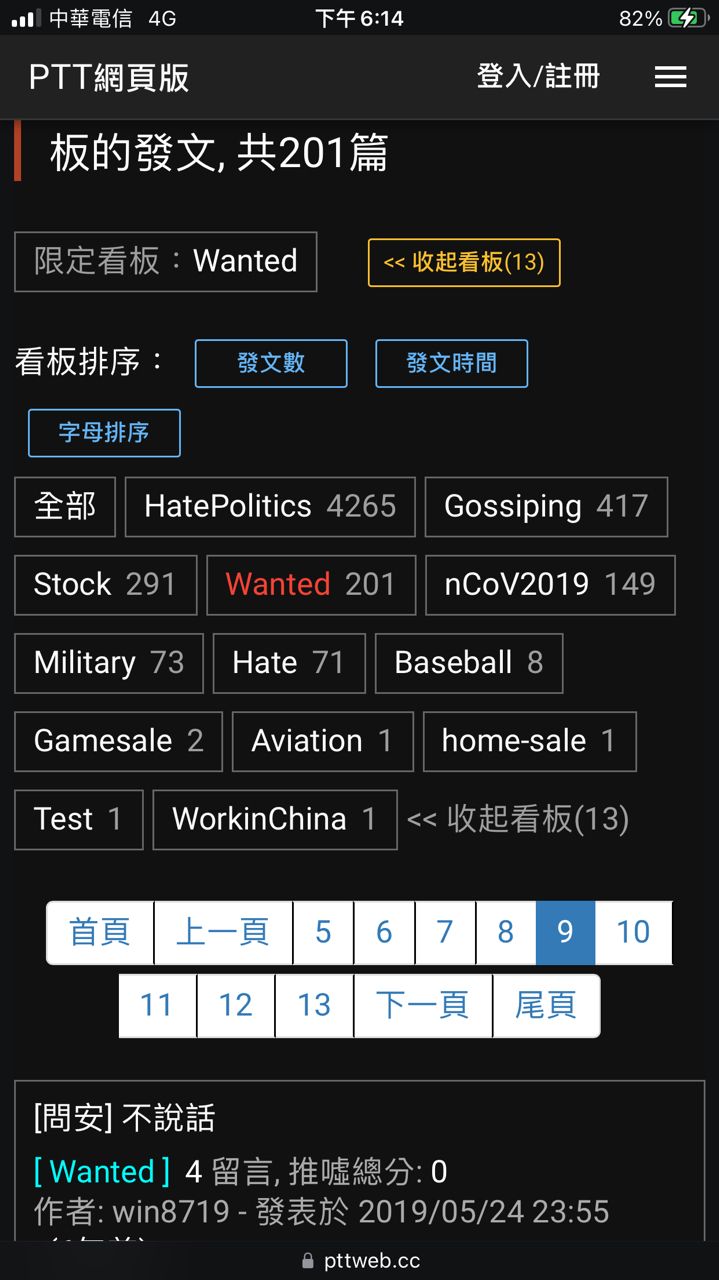This screenshot has height=1280, width=719.
Task: Filter by the Military board
Action: pos(108,662)
